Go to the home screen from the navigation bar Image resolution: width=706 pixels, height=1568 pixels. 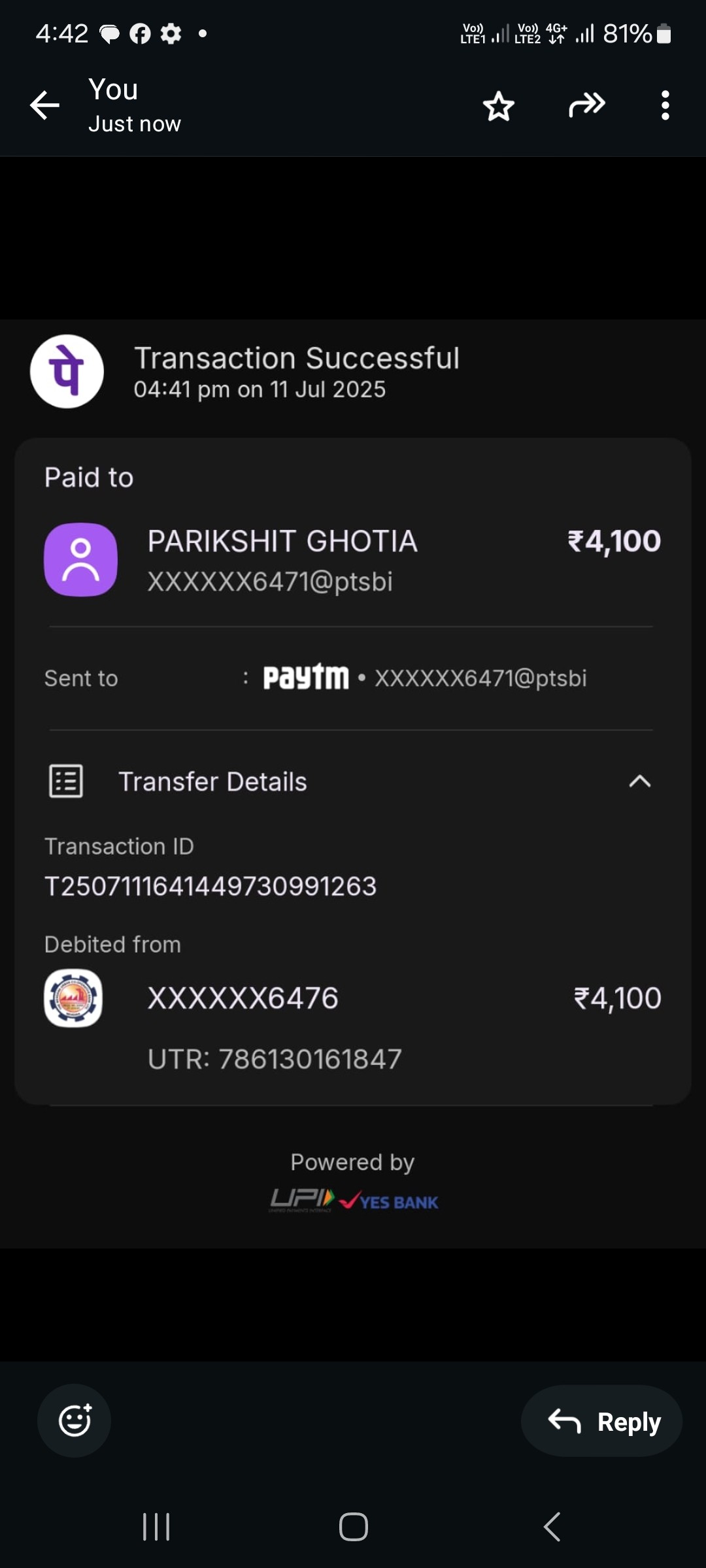tap(353, 1527)
